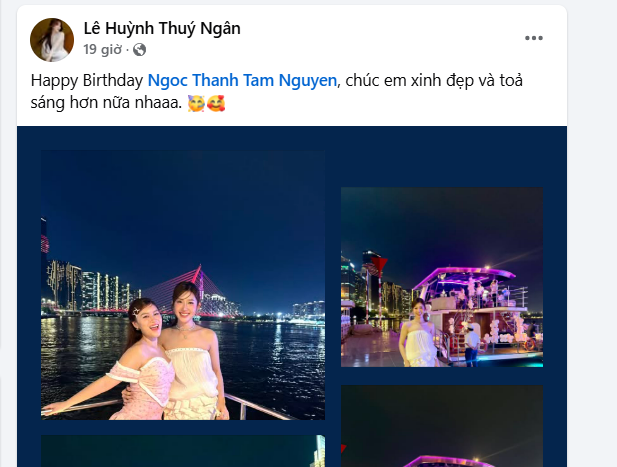Visit Lê Huỳnh Thuý Ngân's profile name link

pyautogui.click(x=161, y=29)
